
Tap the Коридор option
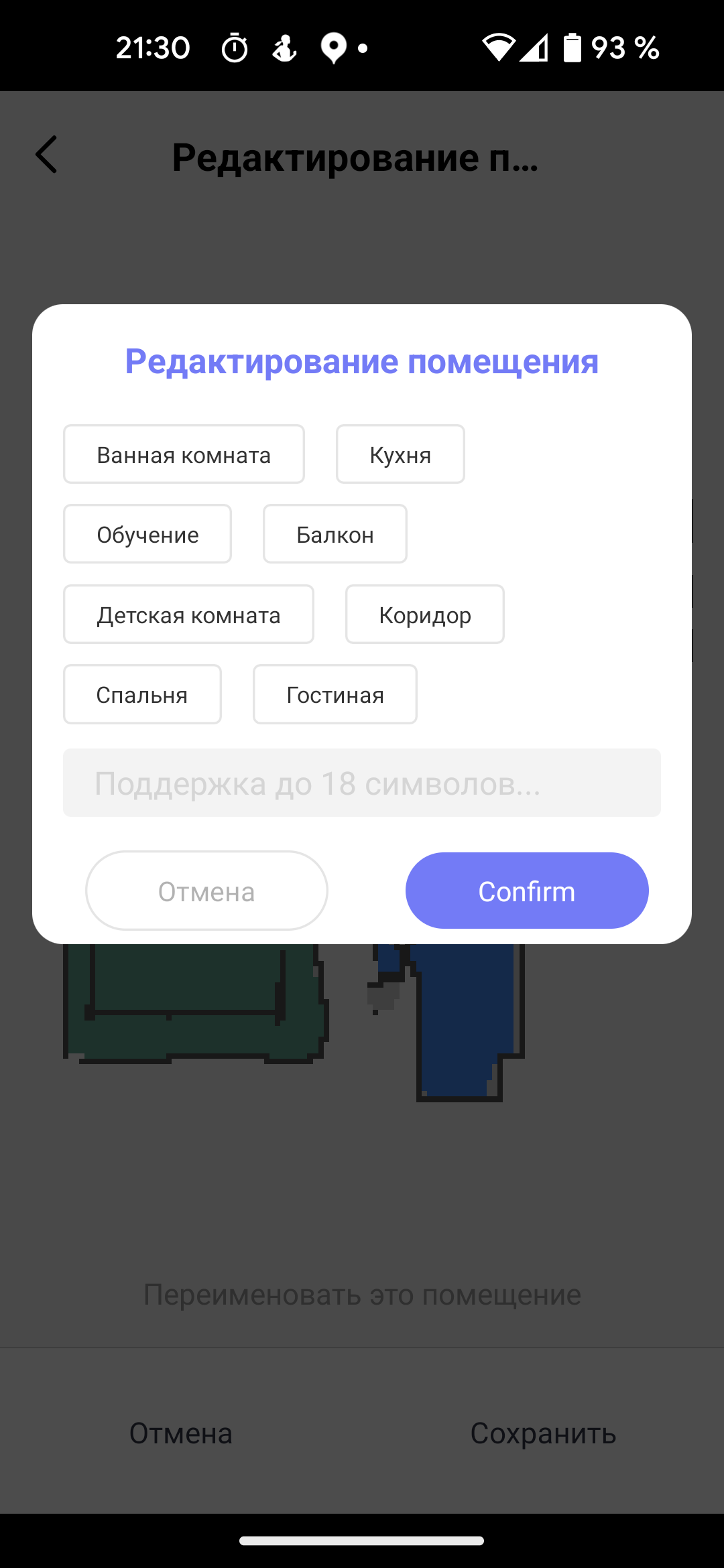(424, 614)
